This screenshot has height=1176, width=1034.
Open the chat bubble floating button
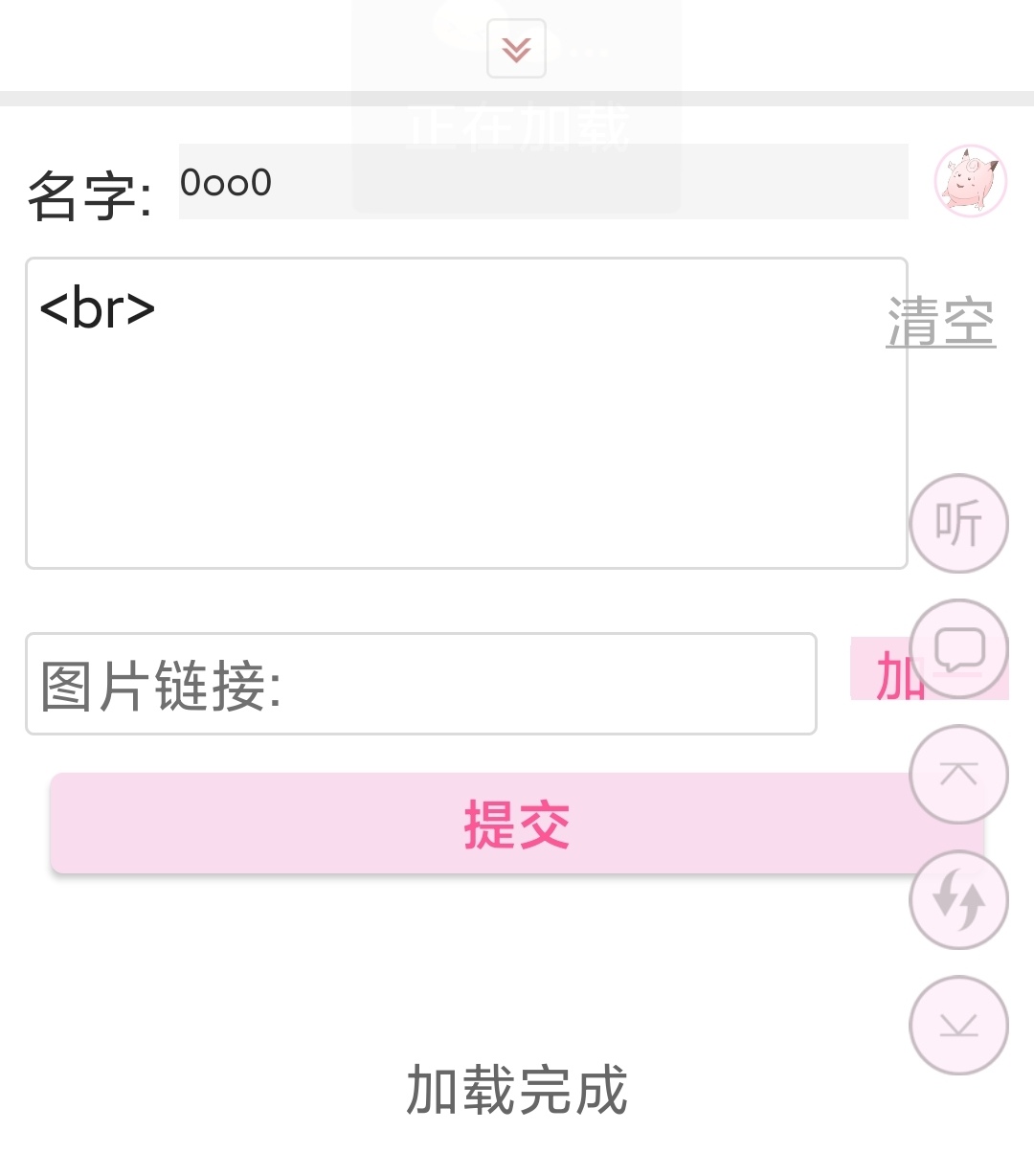click(958, 648)
